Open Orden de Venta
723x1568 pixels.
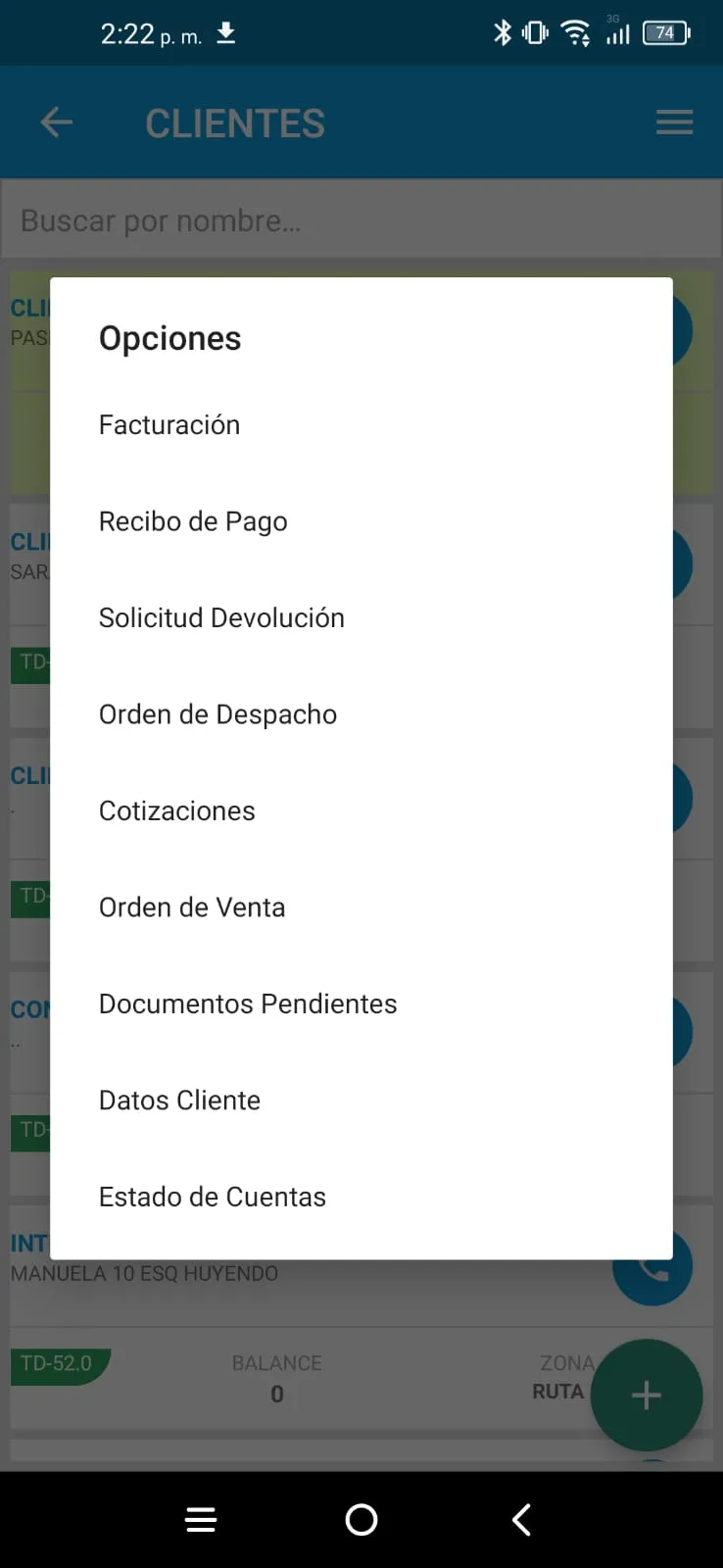(x=192, y=907)
